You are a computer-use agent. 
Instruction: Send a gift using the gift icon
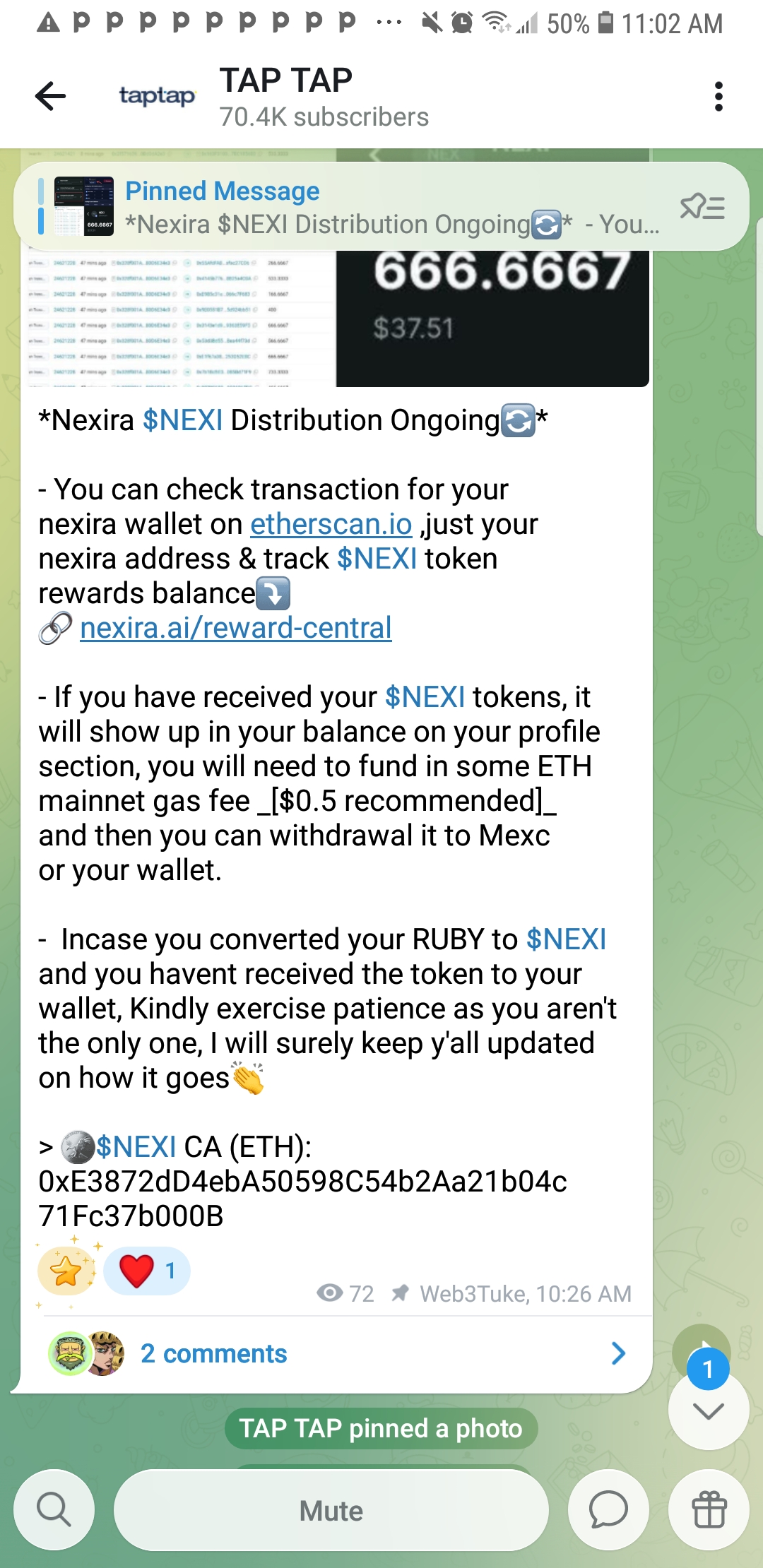[x=709, y=1510]
